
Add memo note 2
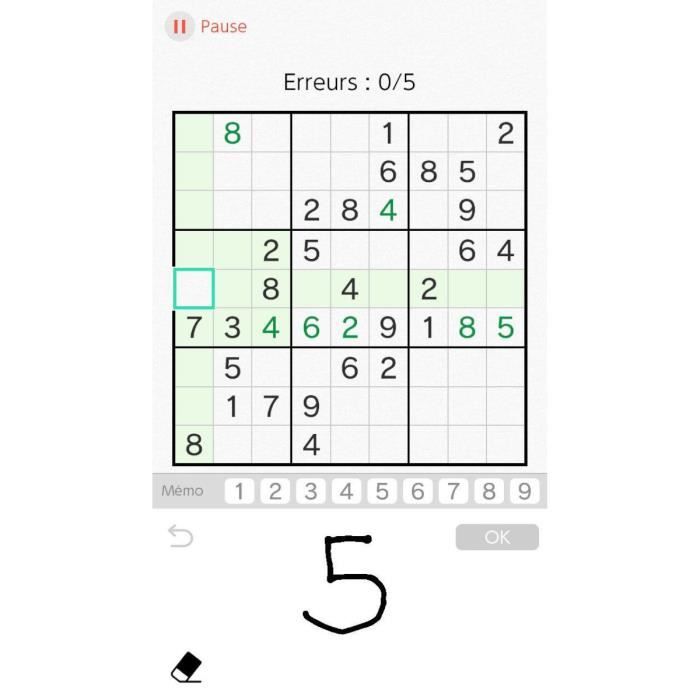pyautogui.click(x=274, y=491)
